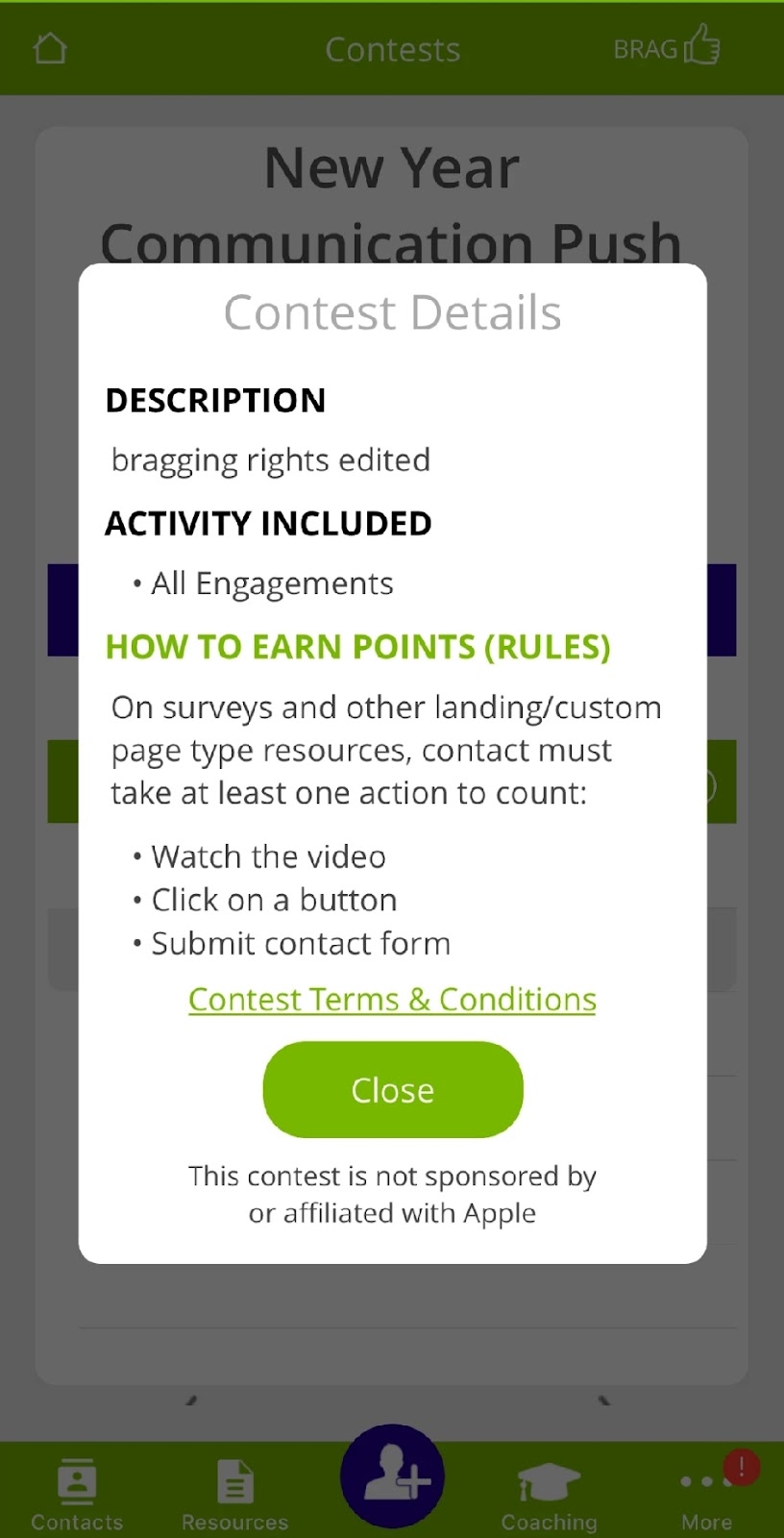Open the More menu tab
784x1538 pixels.
click(x=707, y=1494)
